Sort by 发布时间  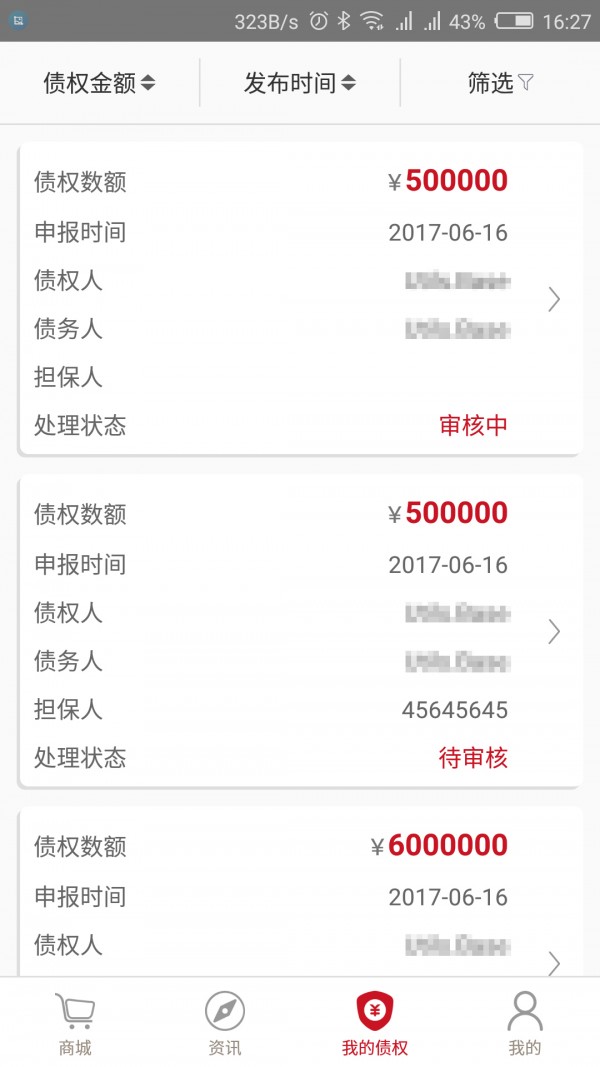(299, 83)
